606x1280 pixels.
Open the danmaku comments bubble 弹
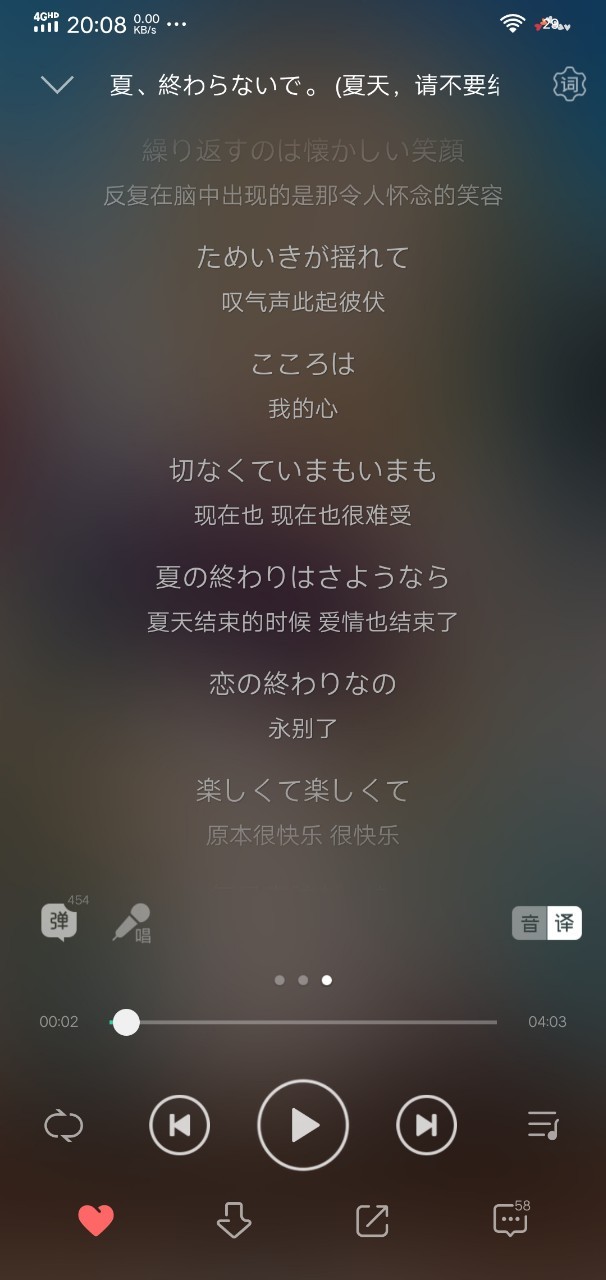point(58,921)
